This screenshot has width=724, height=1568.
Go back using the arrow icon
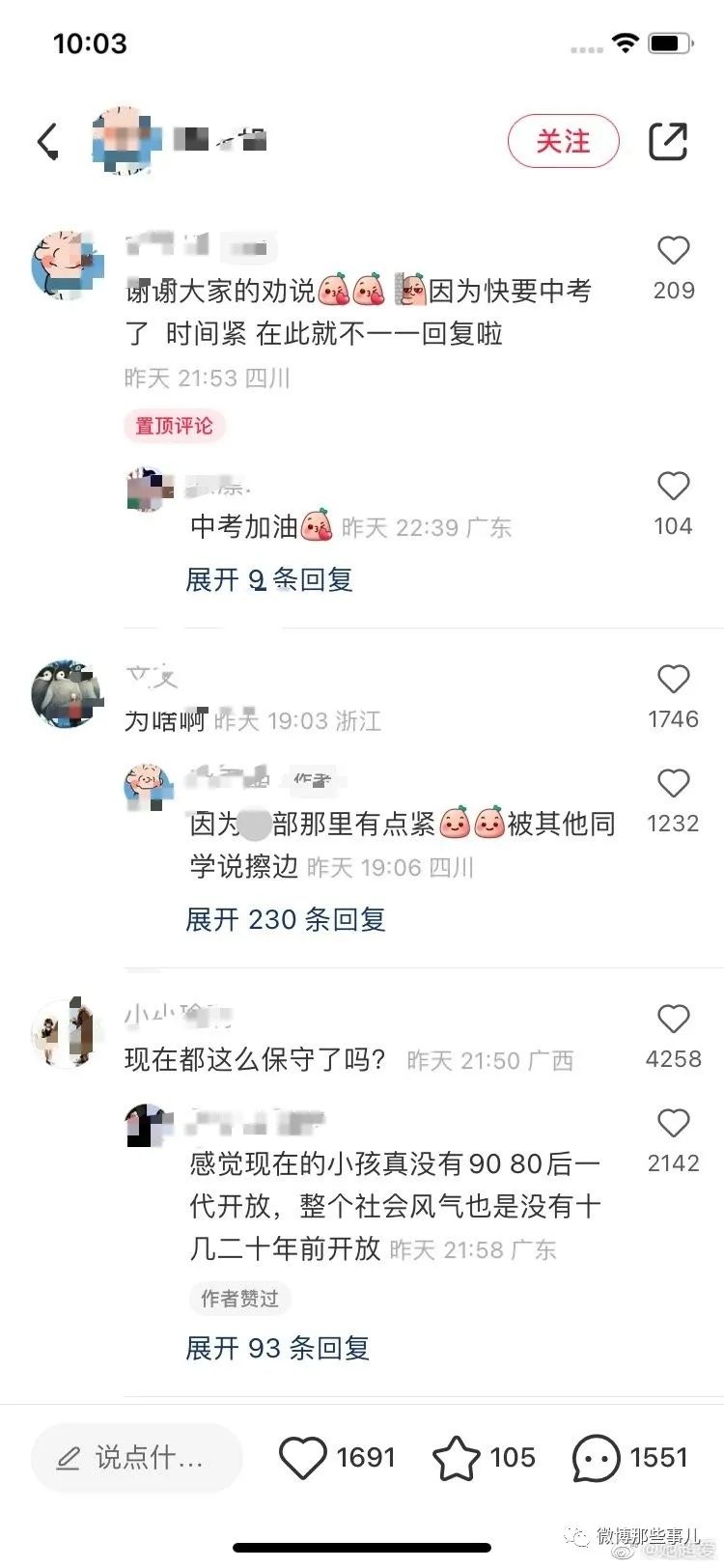pos(48,141)
